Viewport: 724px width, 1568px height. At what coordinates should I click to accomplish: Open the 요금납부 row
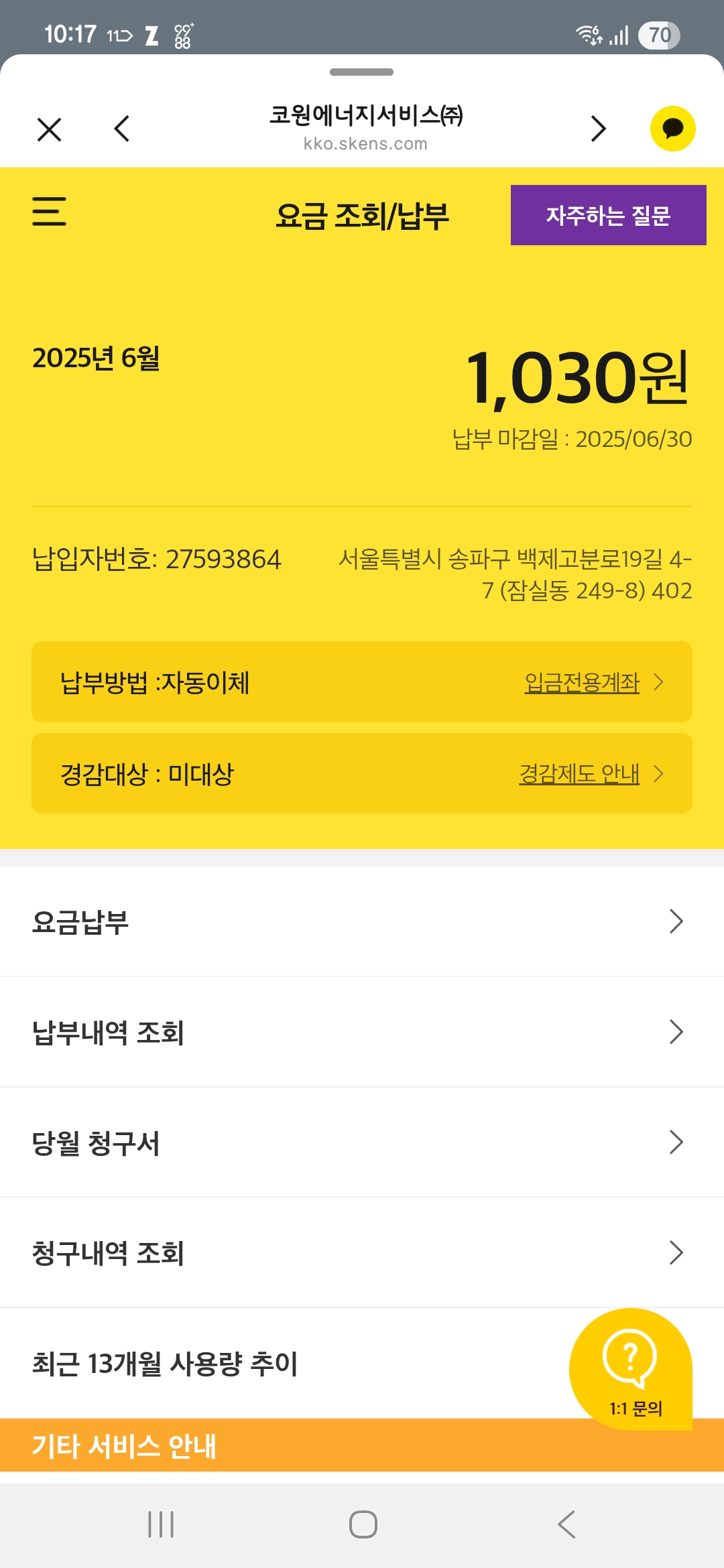coord(362,922)
